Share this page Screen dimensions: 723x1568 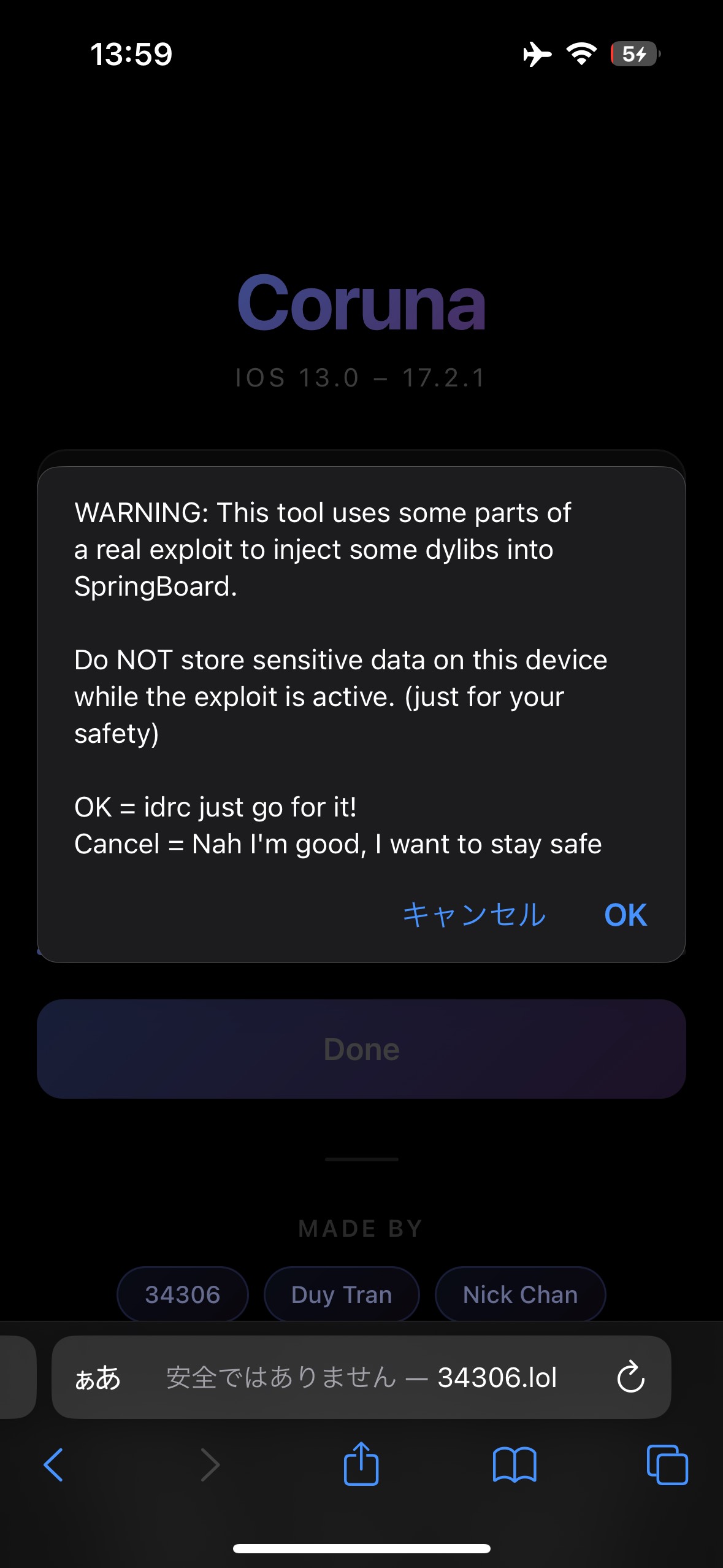tap(361, 1464)
